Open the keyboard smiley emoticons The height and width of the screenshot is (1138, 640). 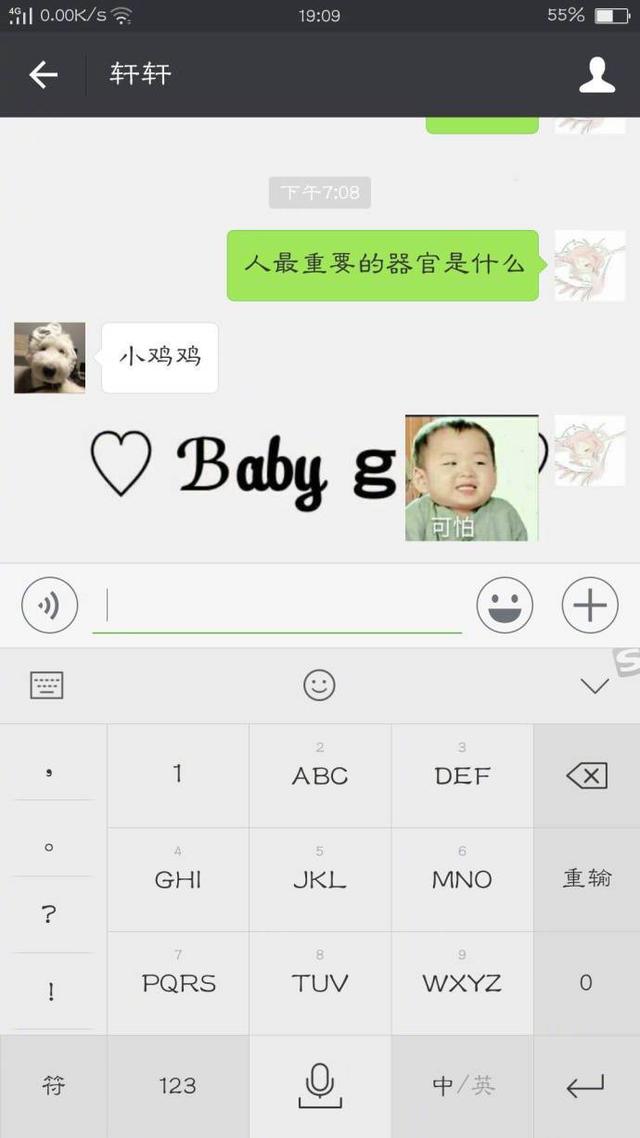pos(319,685)
